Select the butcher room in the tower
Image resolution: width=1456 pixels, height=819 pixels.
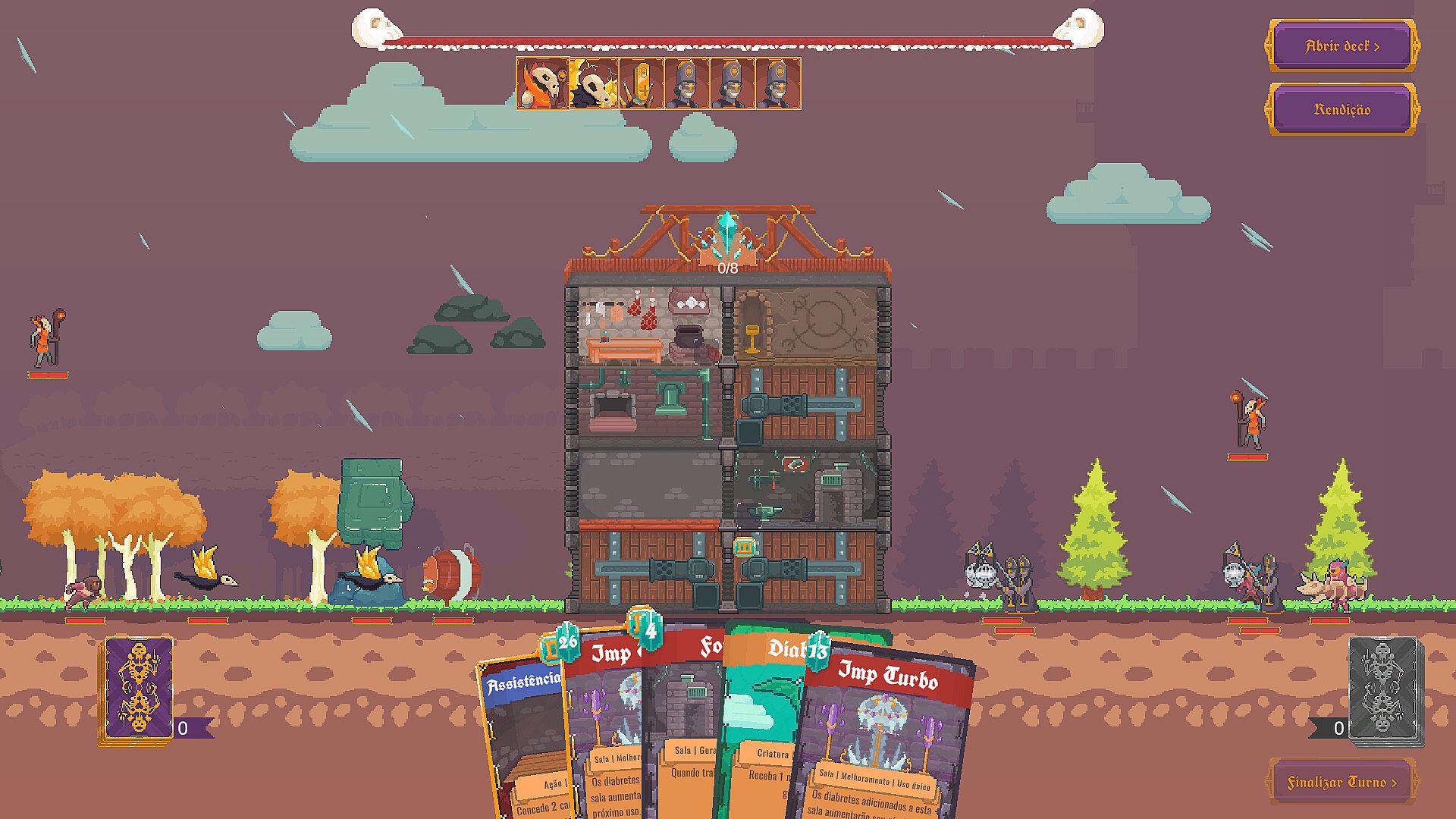(x=647, y=326)
